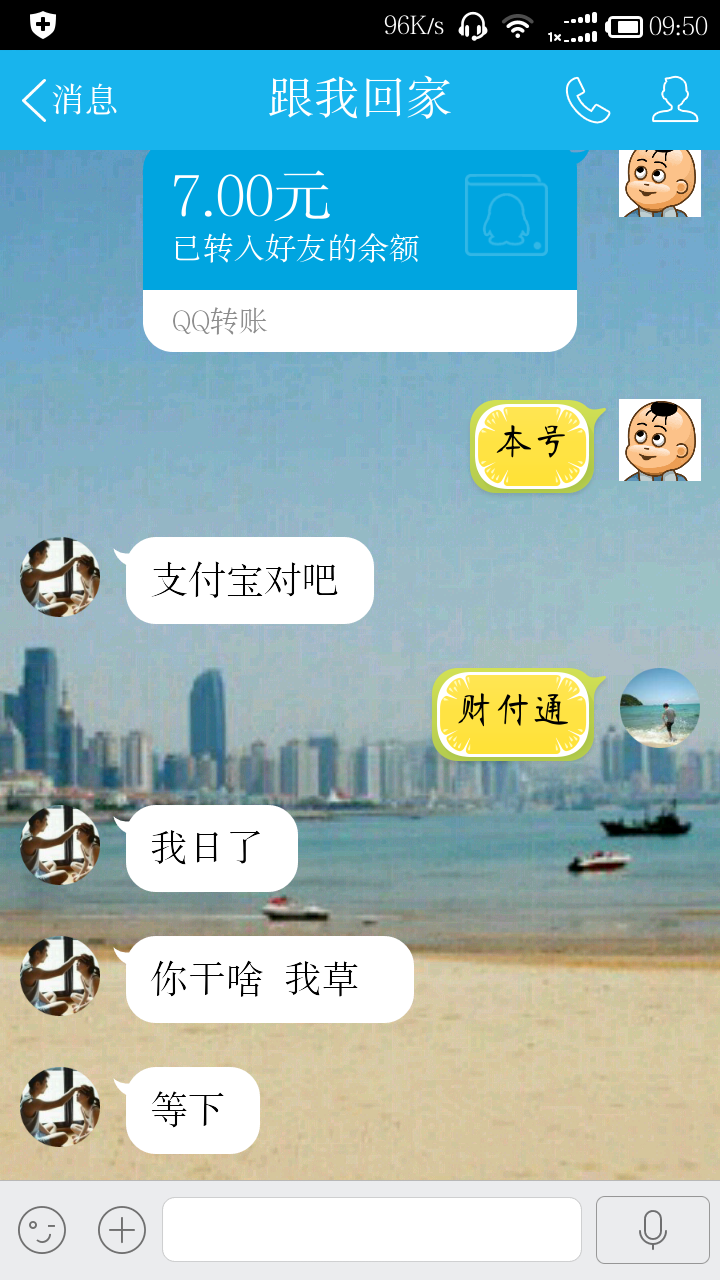
Task: Tap the avatar beside 支付宝对吧 message
Action: click(60, 577)
